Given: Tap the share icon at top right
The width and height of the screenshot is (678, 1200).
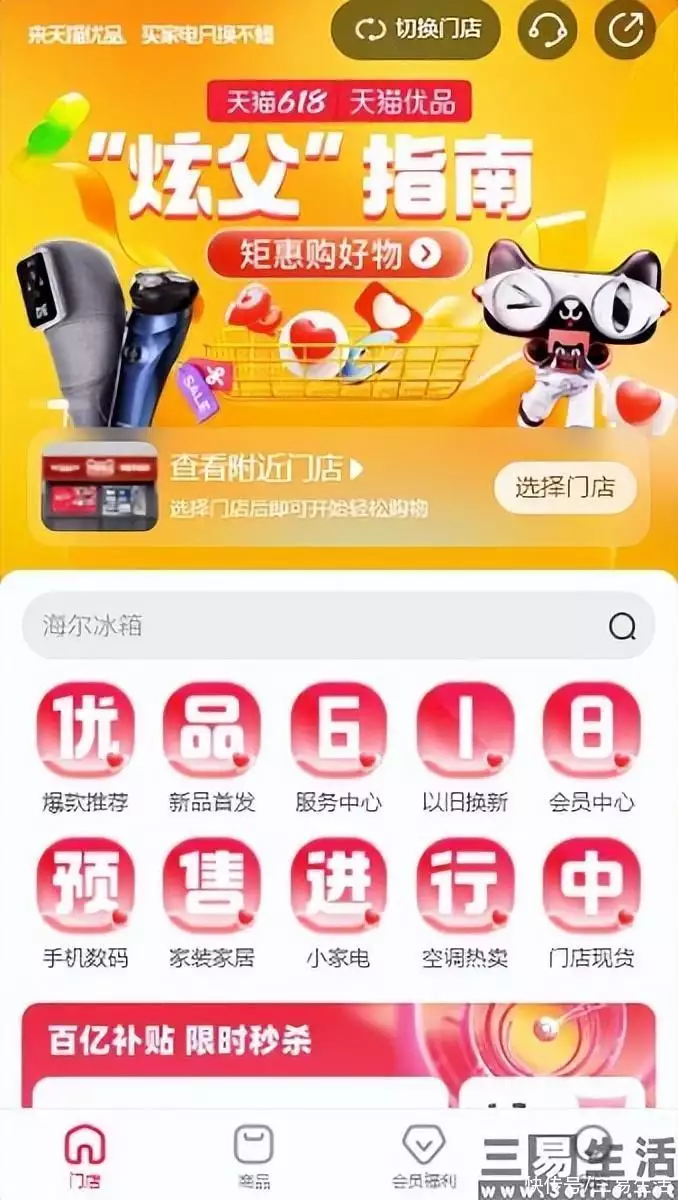Looking at the screenshot, I should tap(626, 30).
